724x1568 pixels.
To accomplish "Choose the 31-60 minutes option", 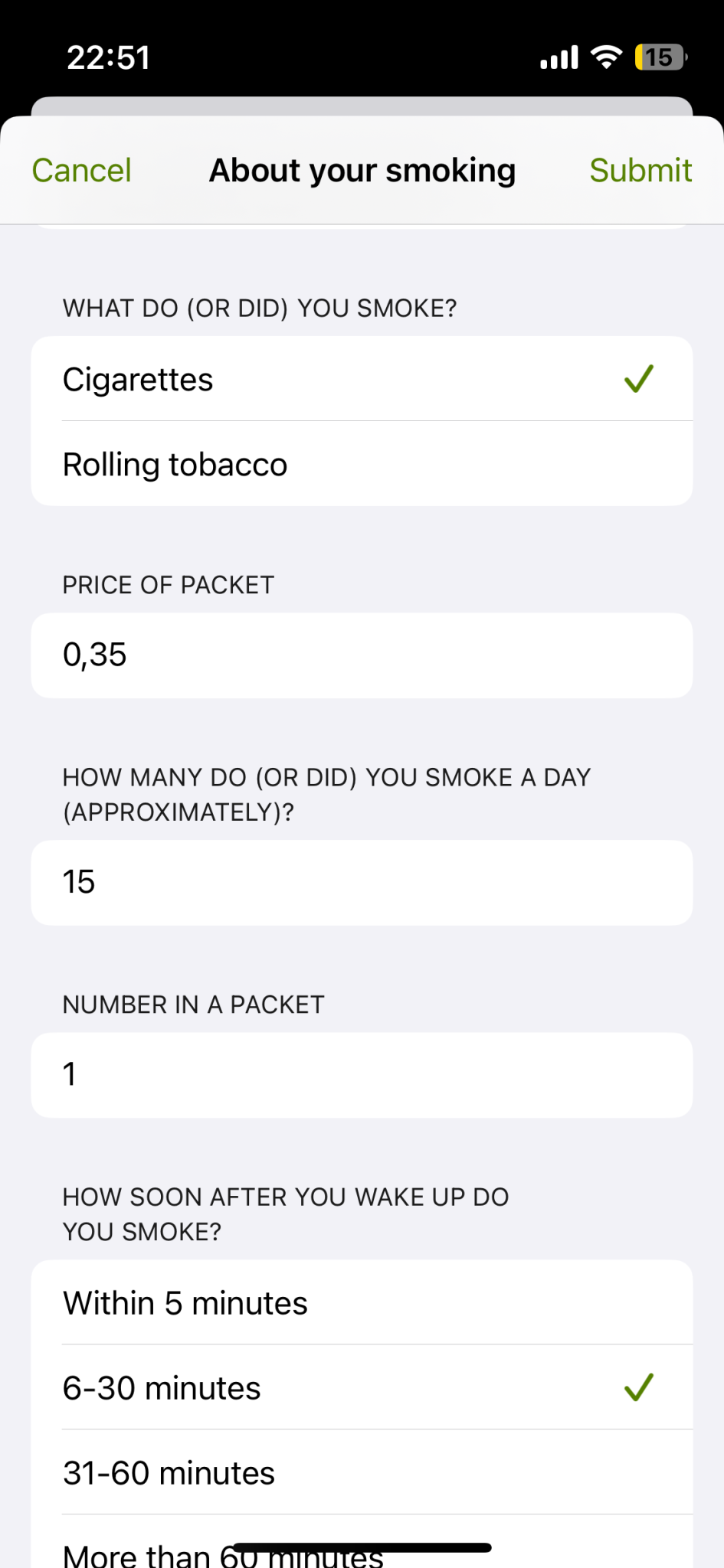I will click(x=362, y=1473).
